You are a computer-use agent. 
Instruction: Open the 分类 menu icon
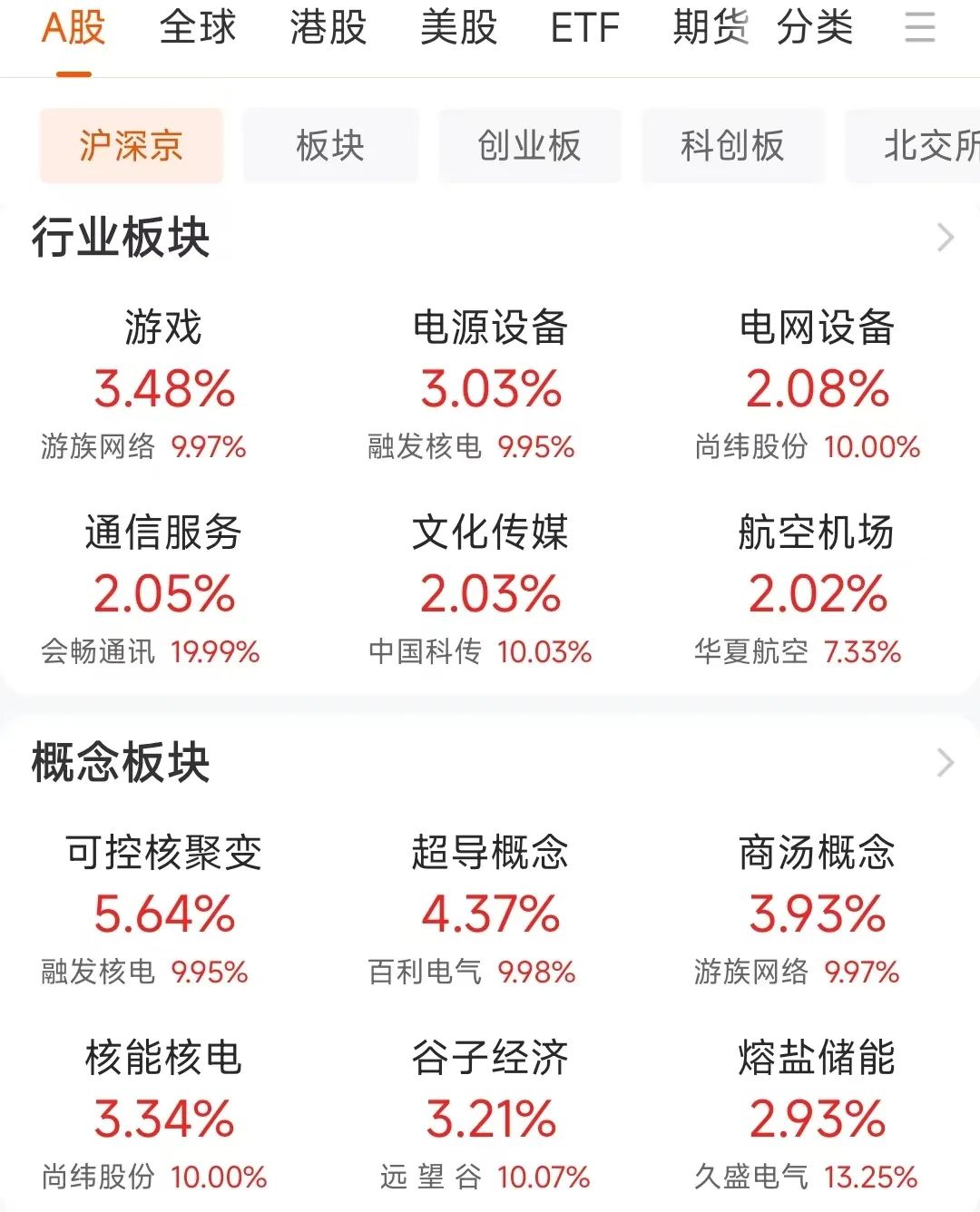919,28
